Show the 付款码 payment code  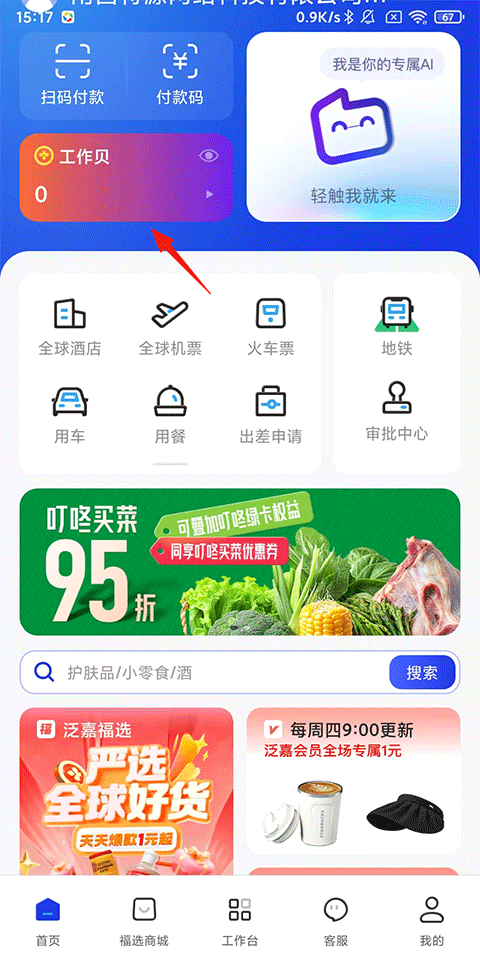click(180, 75)
